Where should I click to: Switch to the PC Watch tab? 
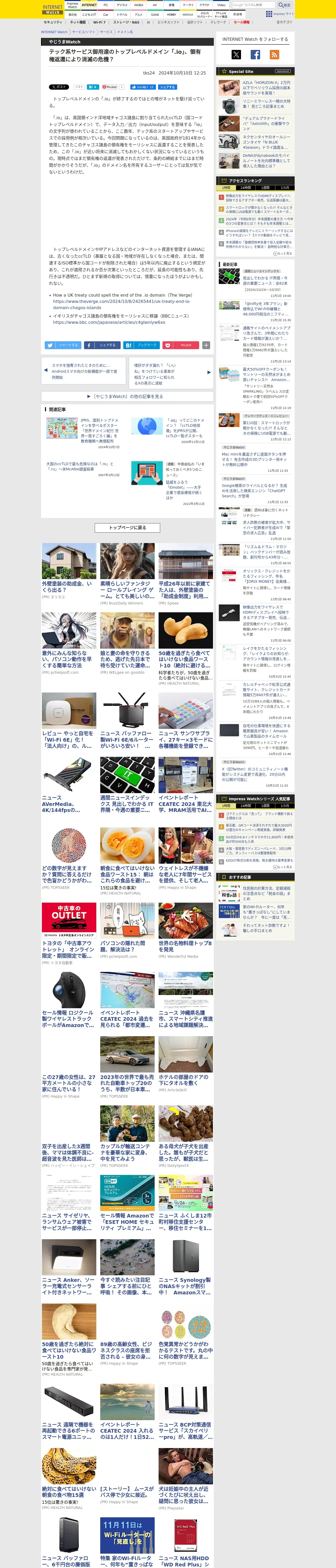[105, 5]
